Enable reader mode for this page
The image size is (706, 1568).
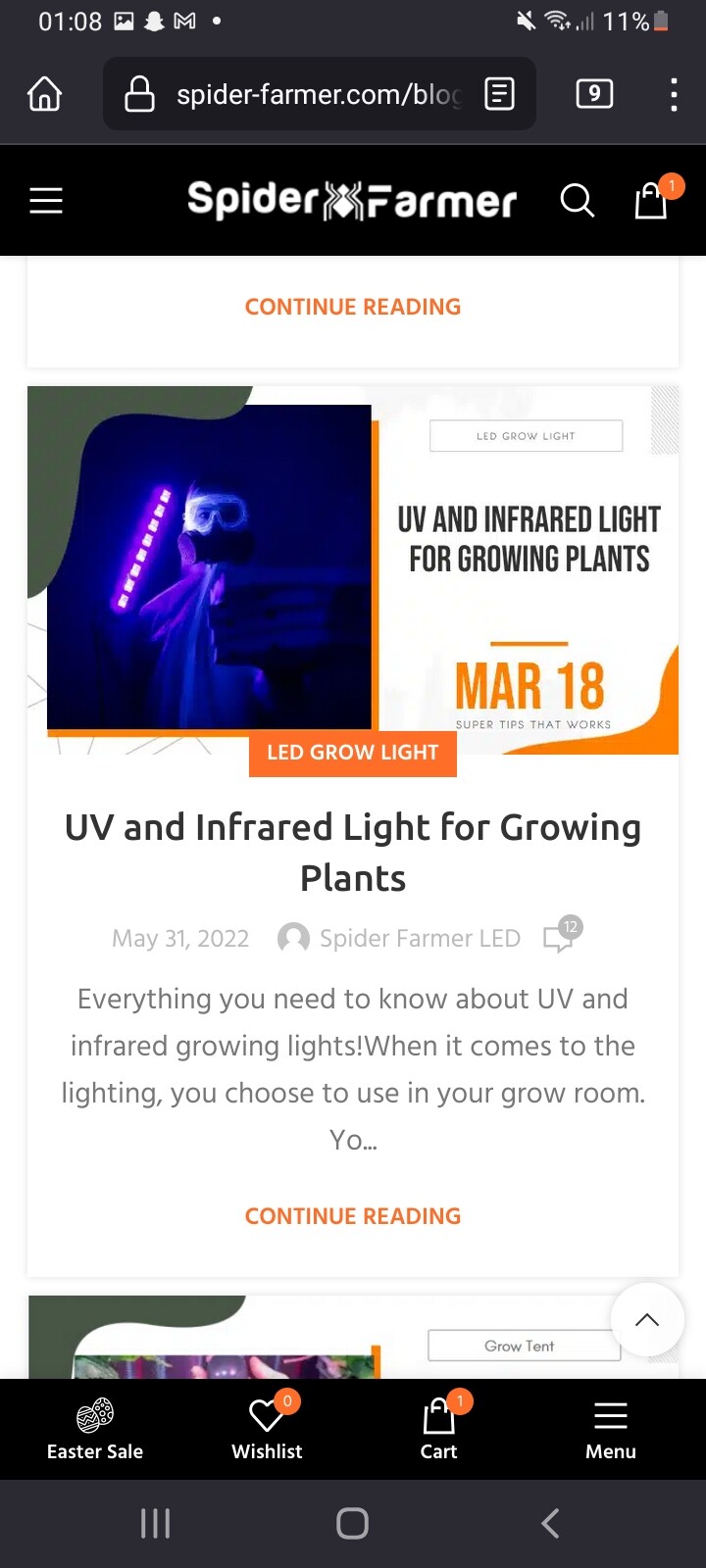pos(499,94)
